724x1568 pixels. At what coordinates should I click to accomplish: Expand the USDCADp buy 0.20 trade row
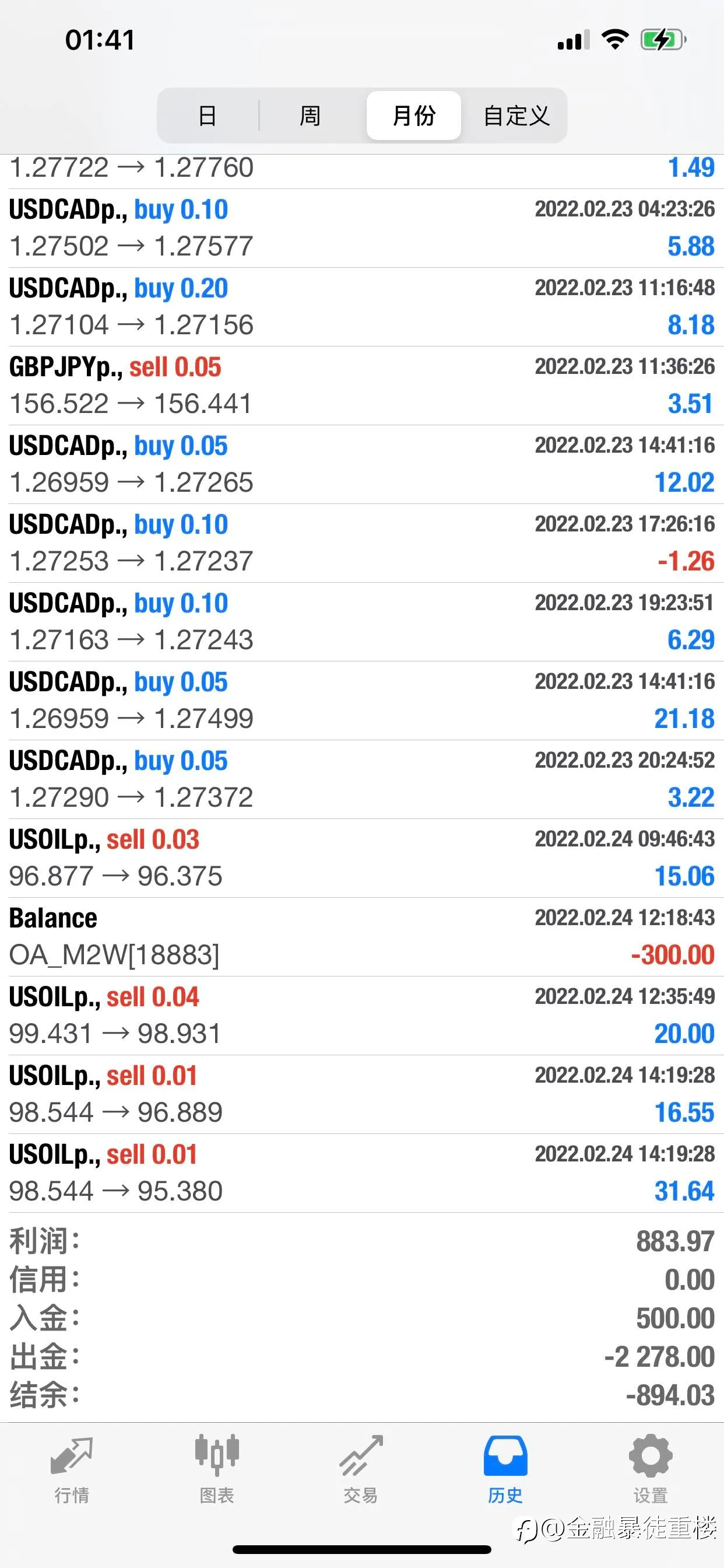[362, 307]
